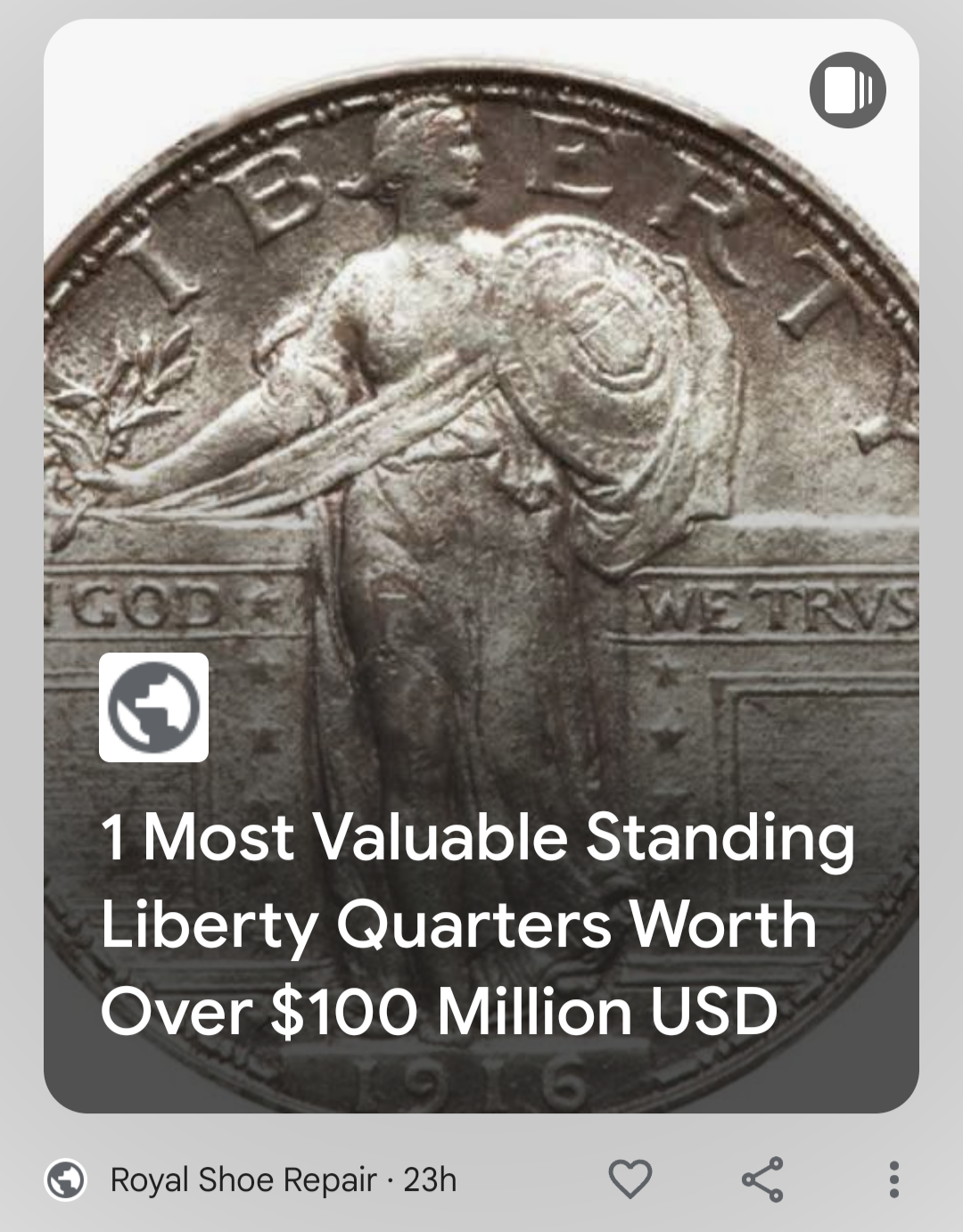This screenshot has width=963, height=1232.
Task: Share the Standing Liberty Quarters story
Action: click(762, 1179)
